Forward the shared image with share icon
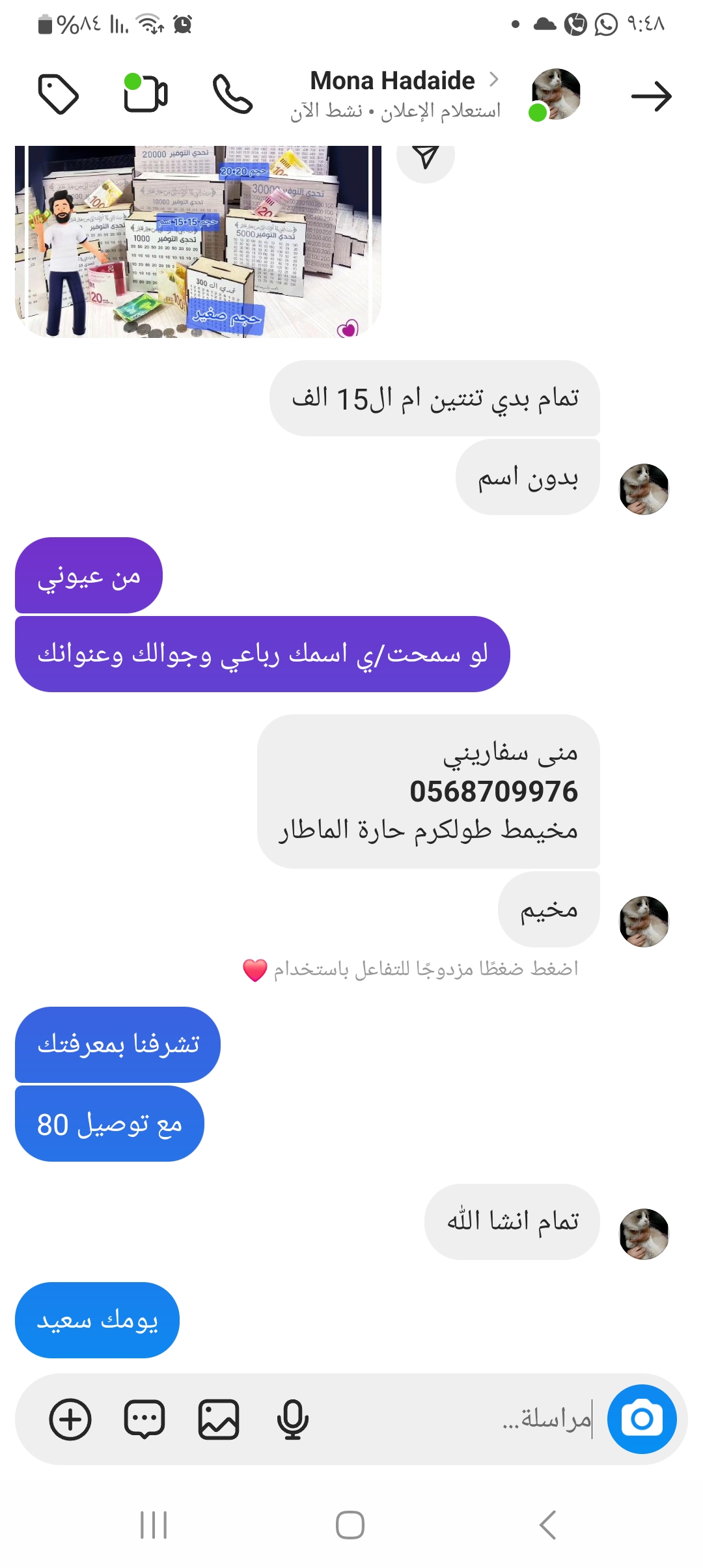The image size is (703, 1568). point(426,156)
